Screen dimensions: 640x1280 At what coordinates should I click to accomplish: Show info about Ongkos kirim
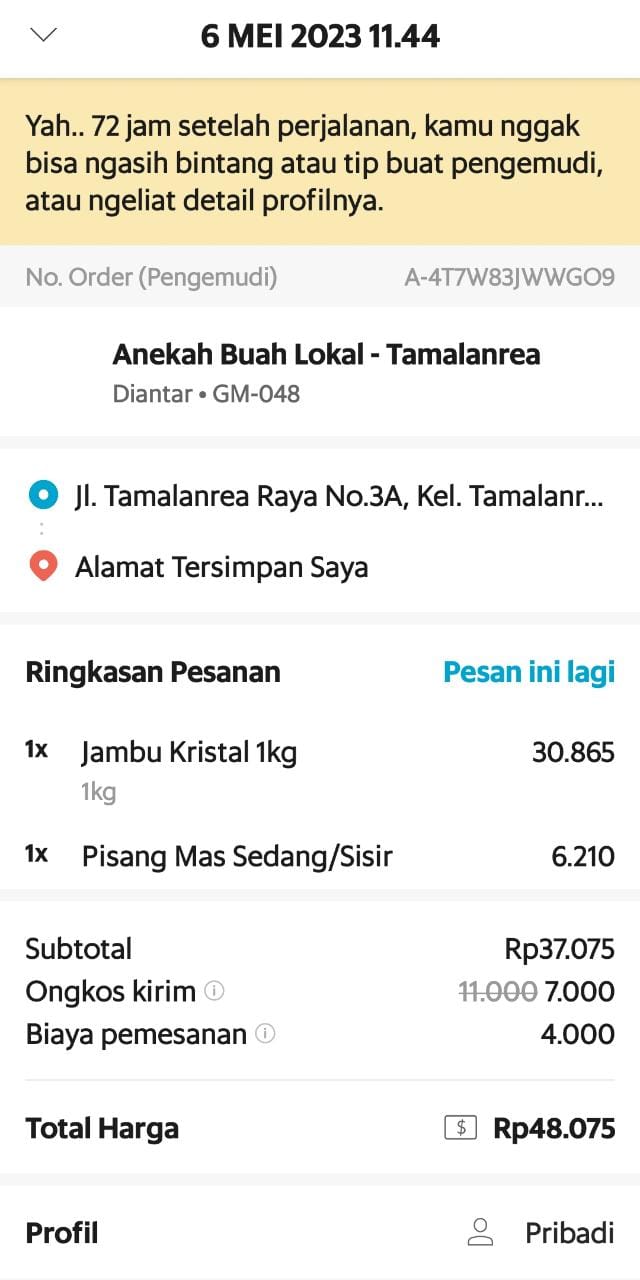pyautogui.click(x=214, y=991)
